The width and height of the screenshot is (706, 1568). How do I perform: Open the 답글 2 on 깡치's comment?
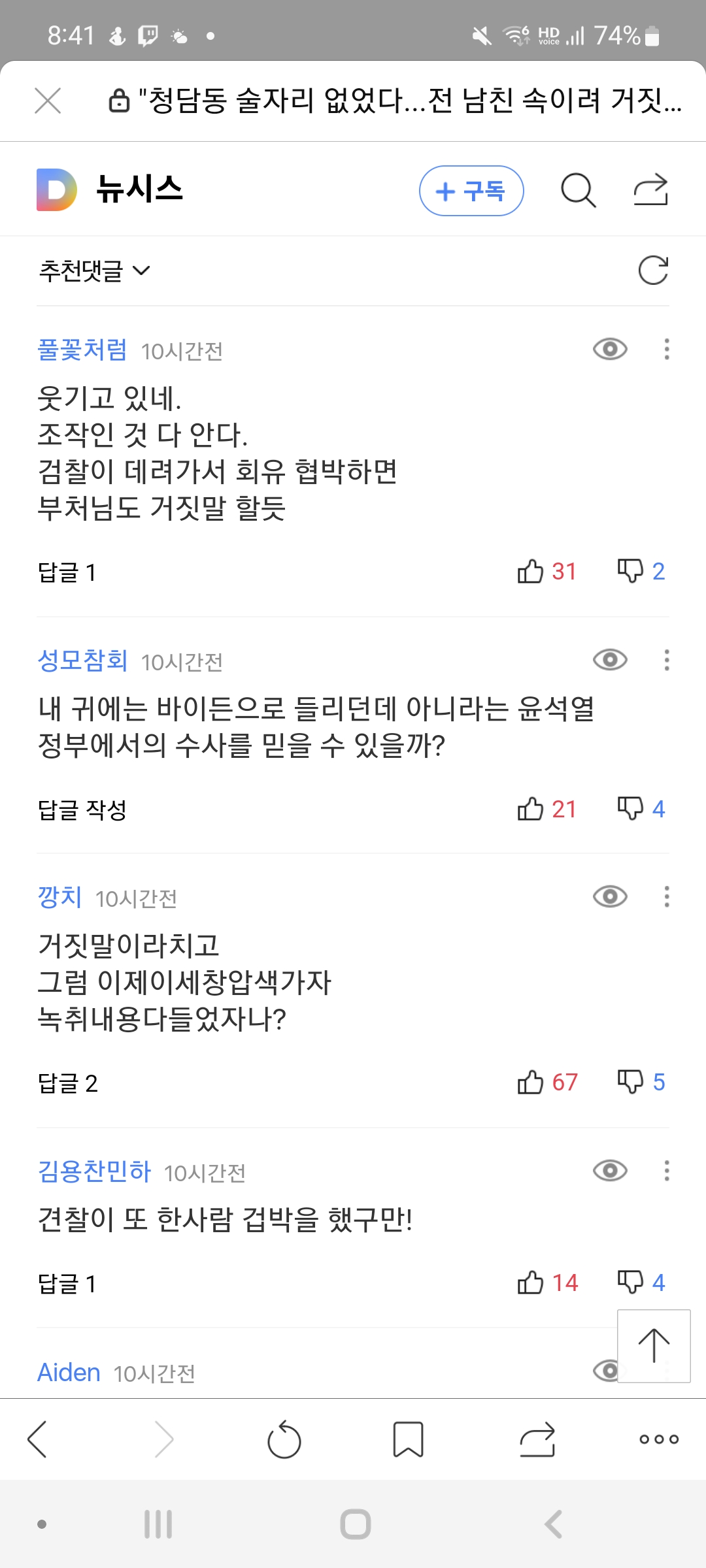[68, 1084]
